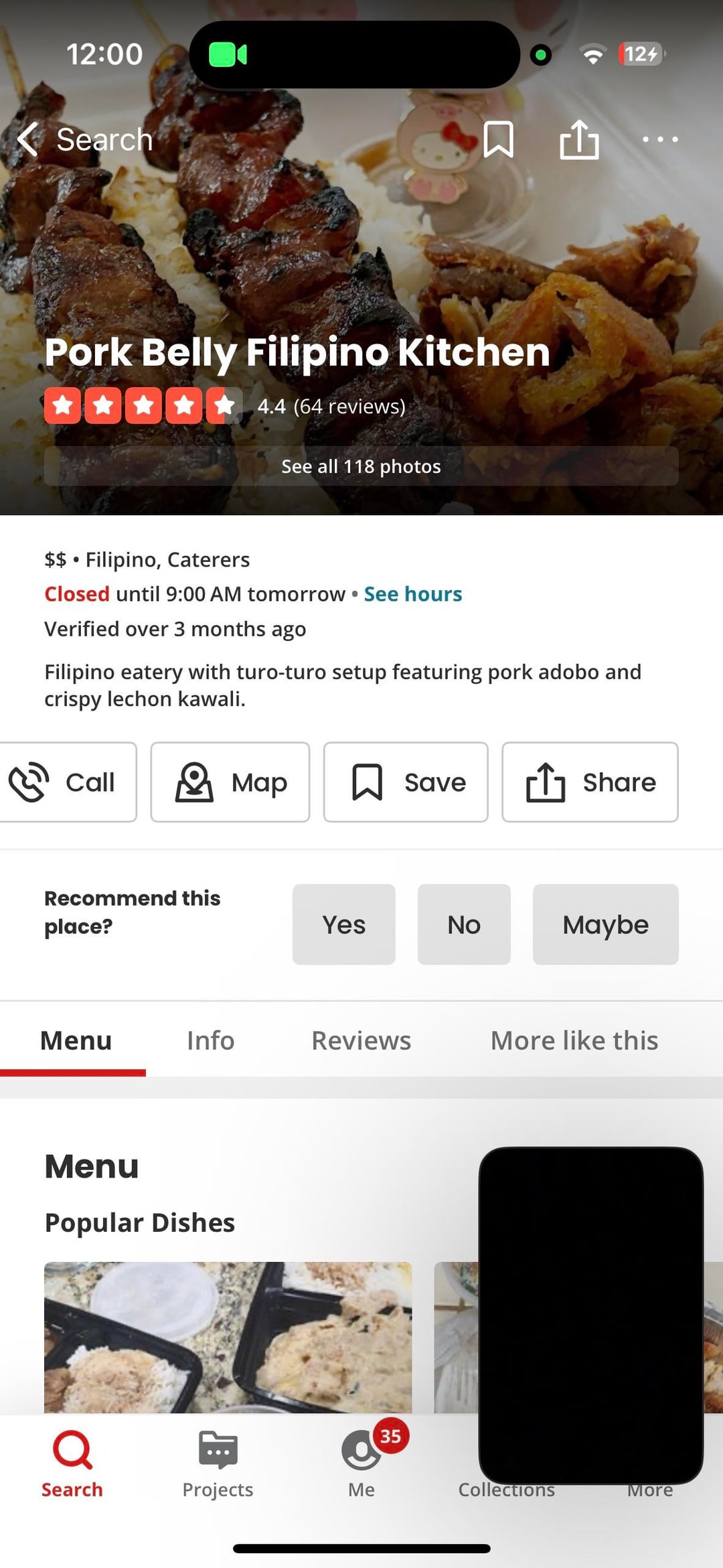Tap the Save button with label
The width and height of the screenshot is (723, 1568).
click(x=406, y=782)
